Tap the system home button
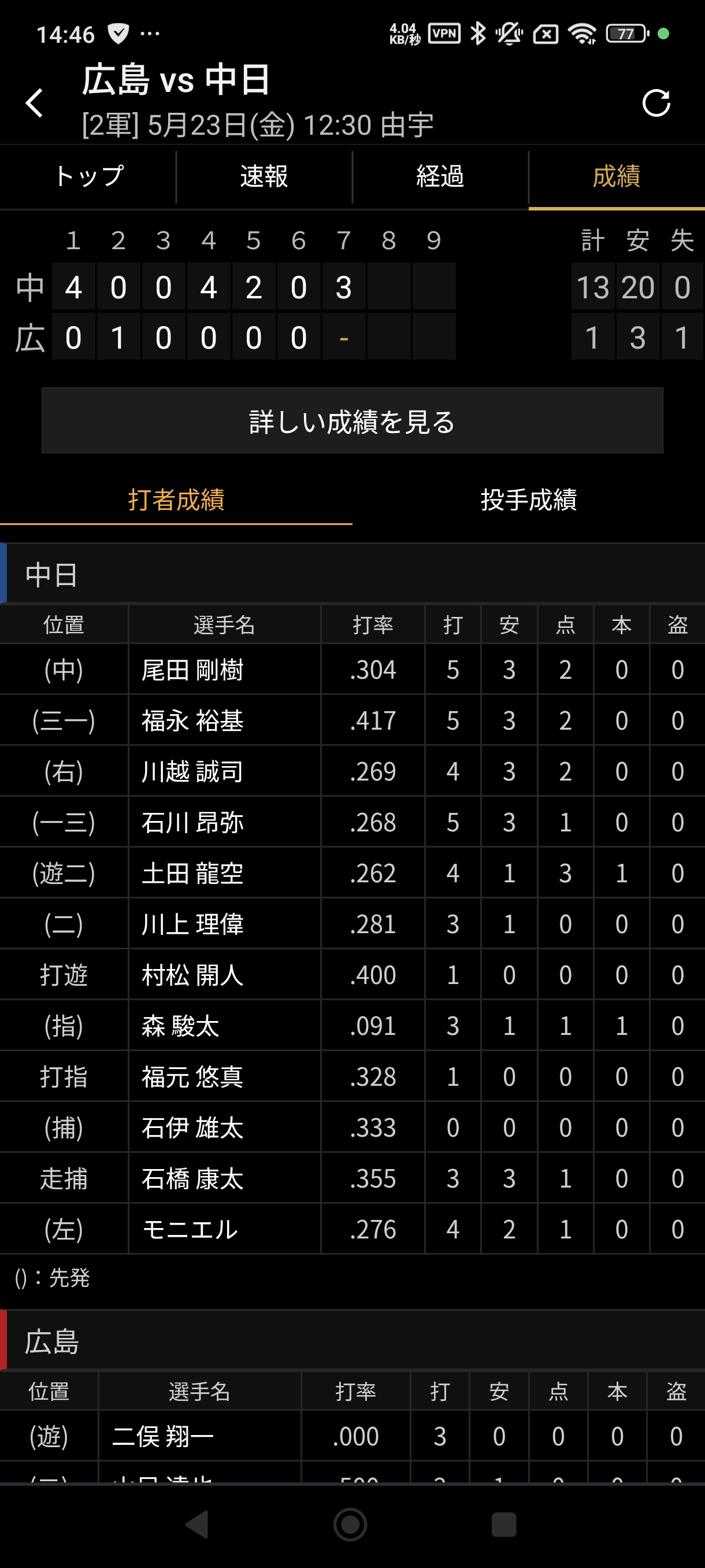705x1568 pixels. 350,1525
